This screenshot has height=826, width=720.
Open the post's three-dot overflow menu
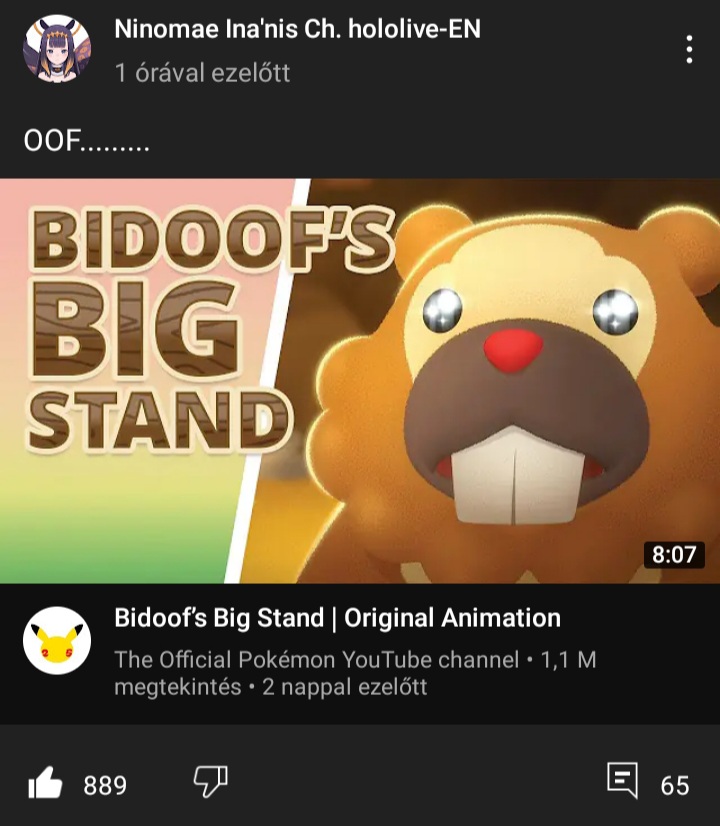tap(689, 49)
